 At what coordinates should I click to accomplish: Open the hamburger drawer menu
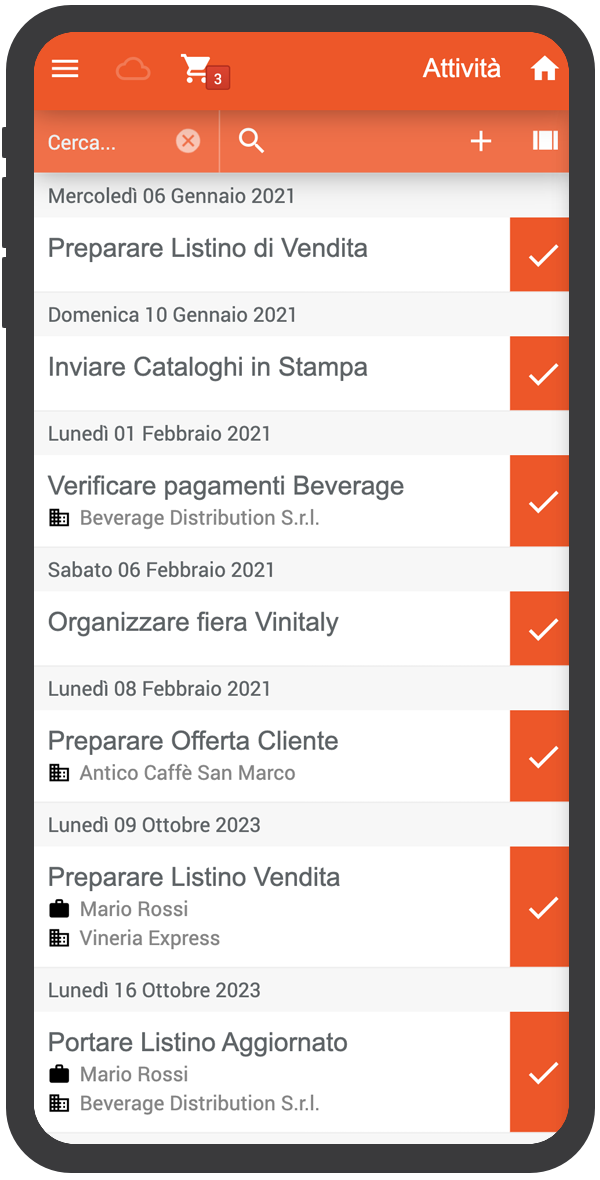click(x=65, y=69)
